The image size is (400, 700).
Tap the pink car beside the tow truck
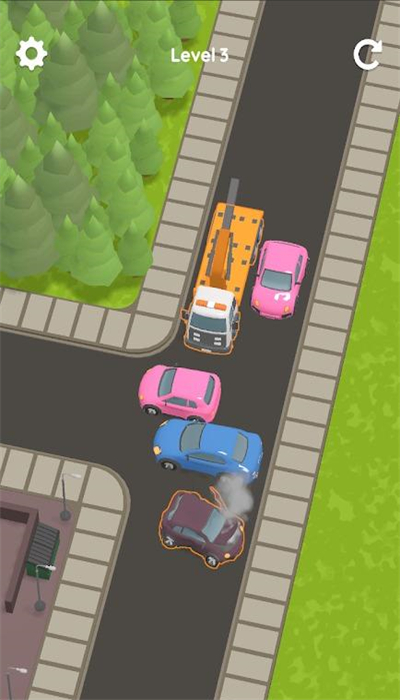point(279,279)
